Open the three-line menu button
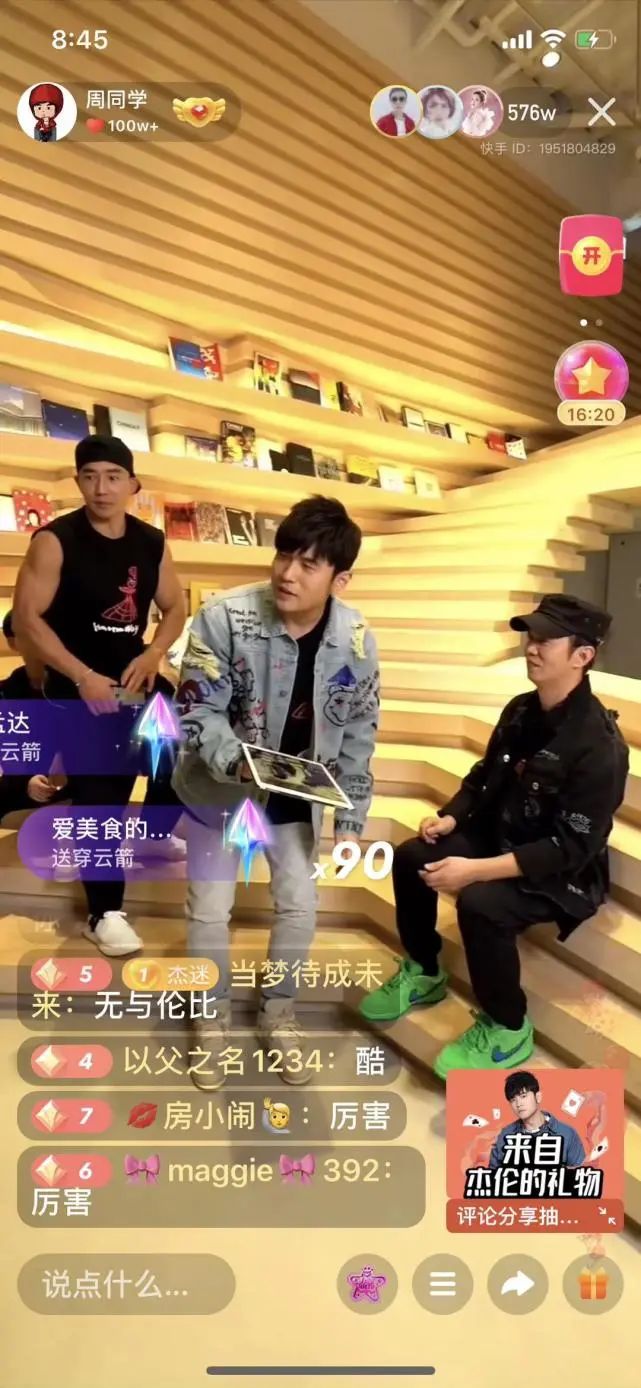This screenshot has height=1388, width=641. tap(442, 1284)
